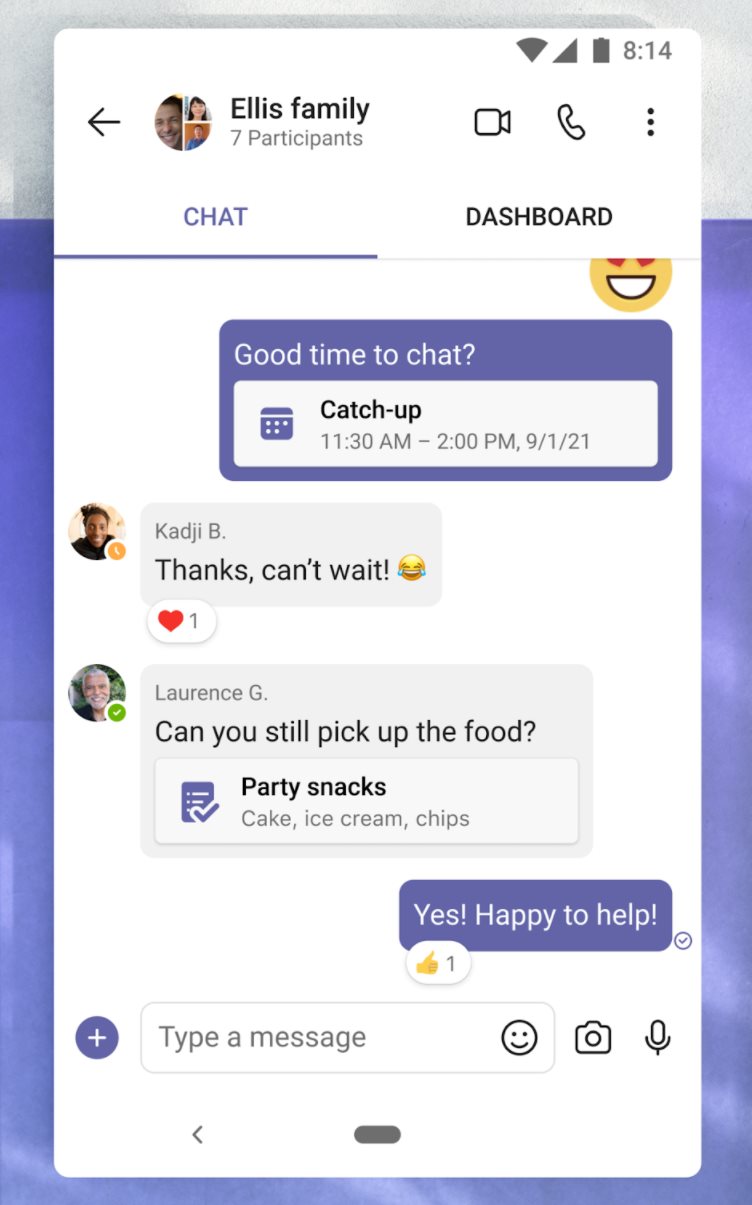752x1205 pixels.
Task: Record a voice message with the microphone
Action: 658,1037
